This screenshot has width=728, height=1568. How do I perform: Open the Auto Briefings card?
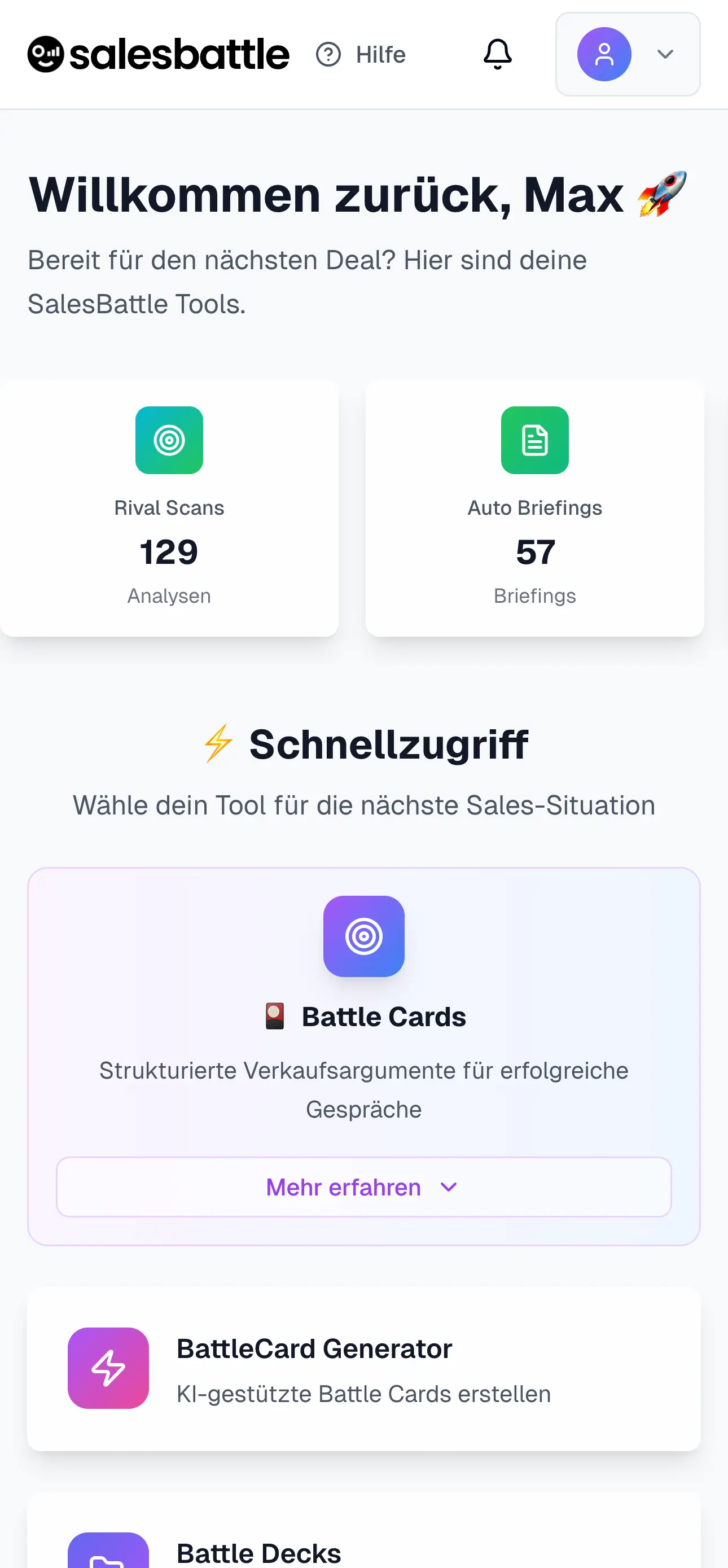tap(534, 507)
